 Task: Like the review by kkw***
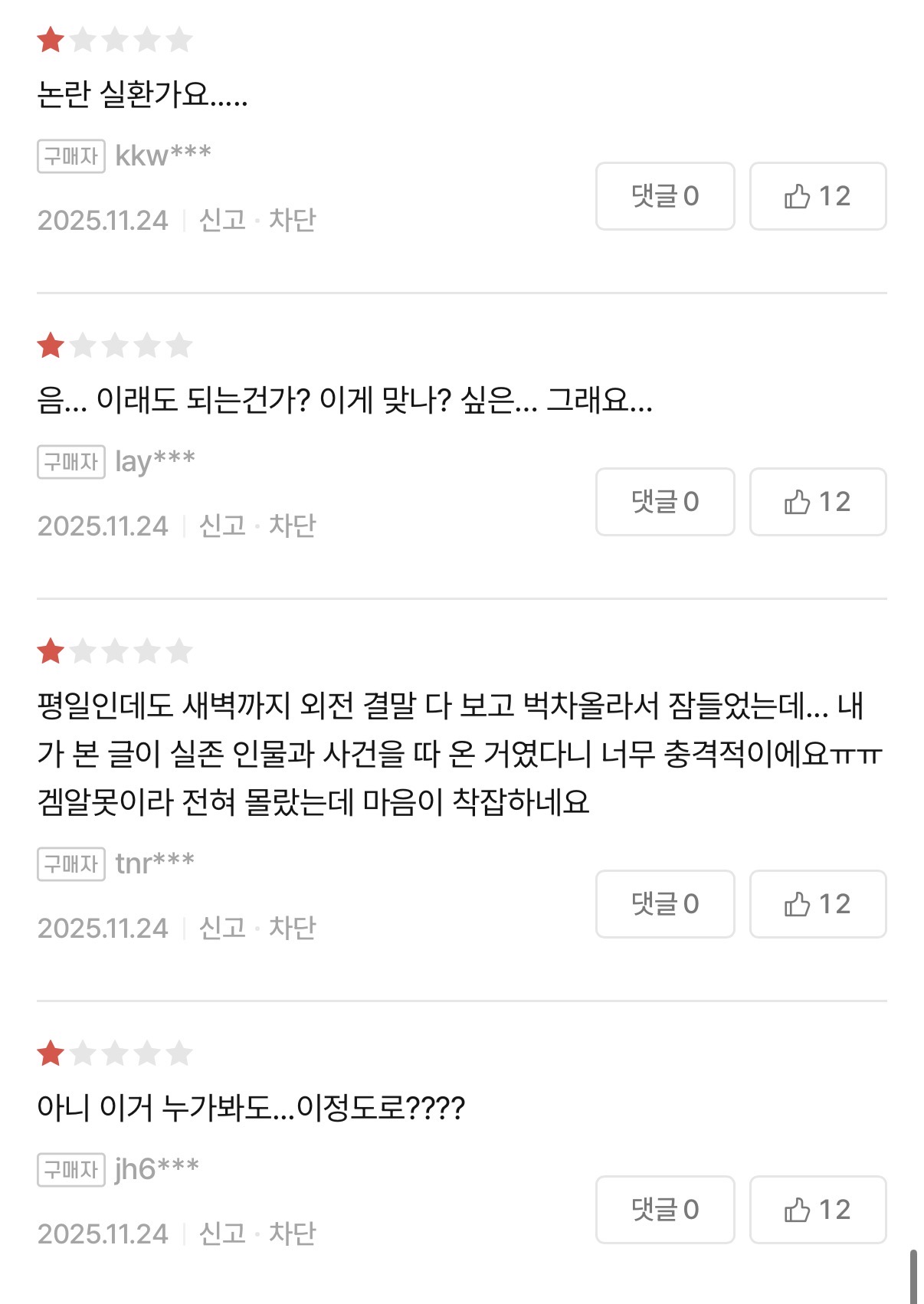point(818,196)
